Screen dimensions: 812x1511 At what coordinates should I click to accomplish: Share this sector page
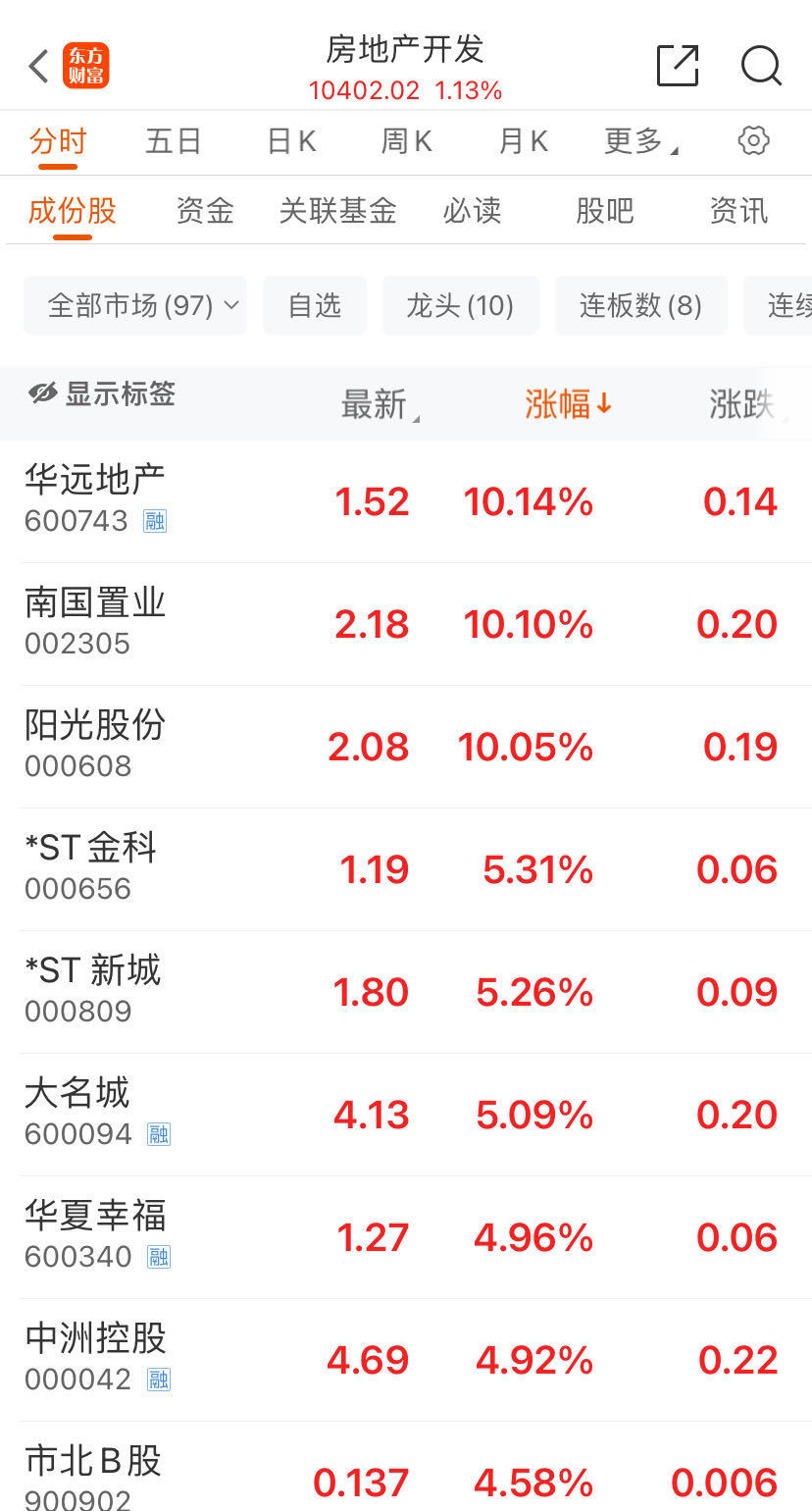click(x=678, y=66)
